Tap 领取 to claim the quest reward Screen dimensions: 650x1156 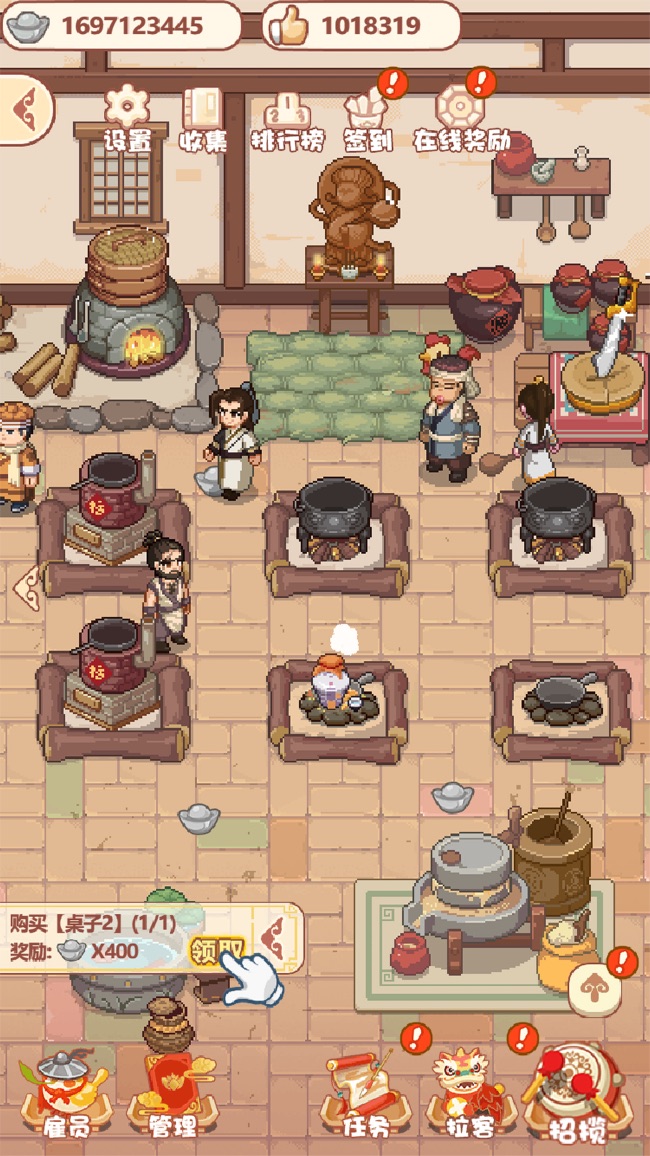[x=217, y=949]
